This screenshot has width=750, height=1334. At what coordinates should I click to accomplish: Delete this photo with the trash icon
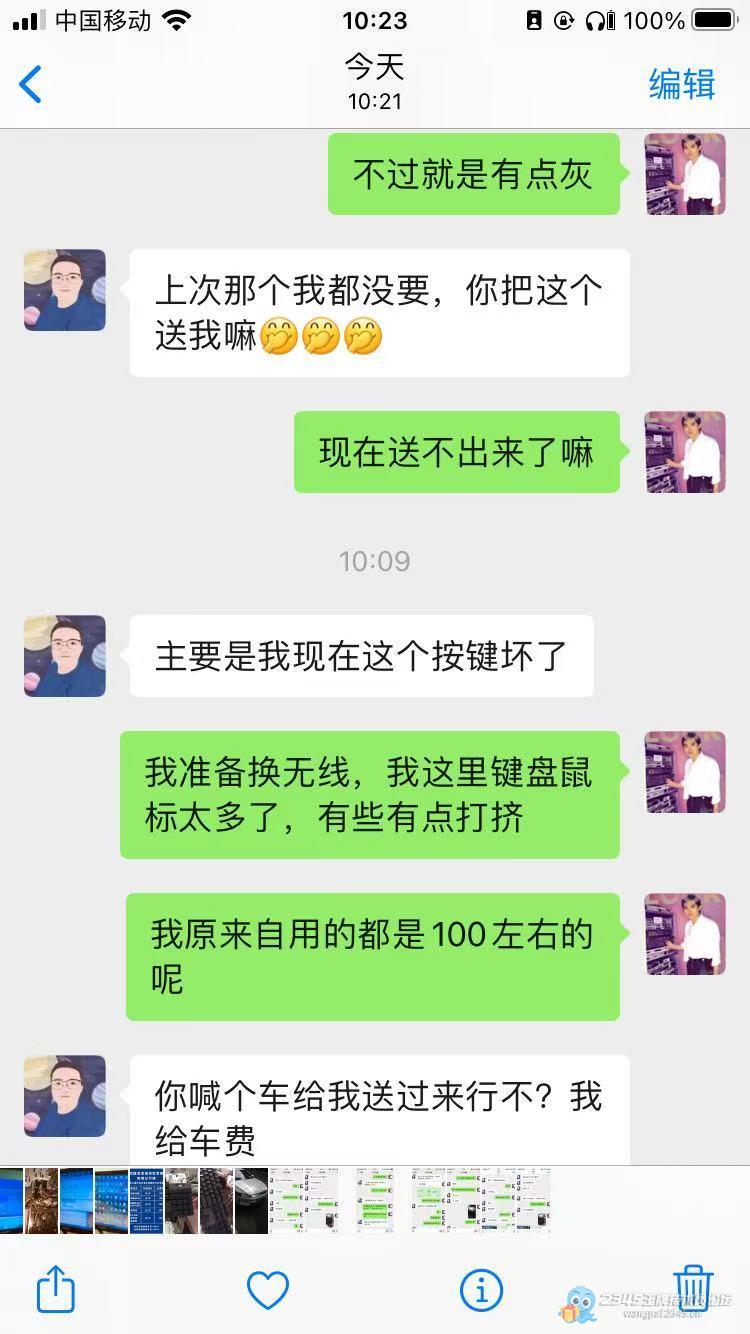(x=693, y=1290)
